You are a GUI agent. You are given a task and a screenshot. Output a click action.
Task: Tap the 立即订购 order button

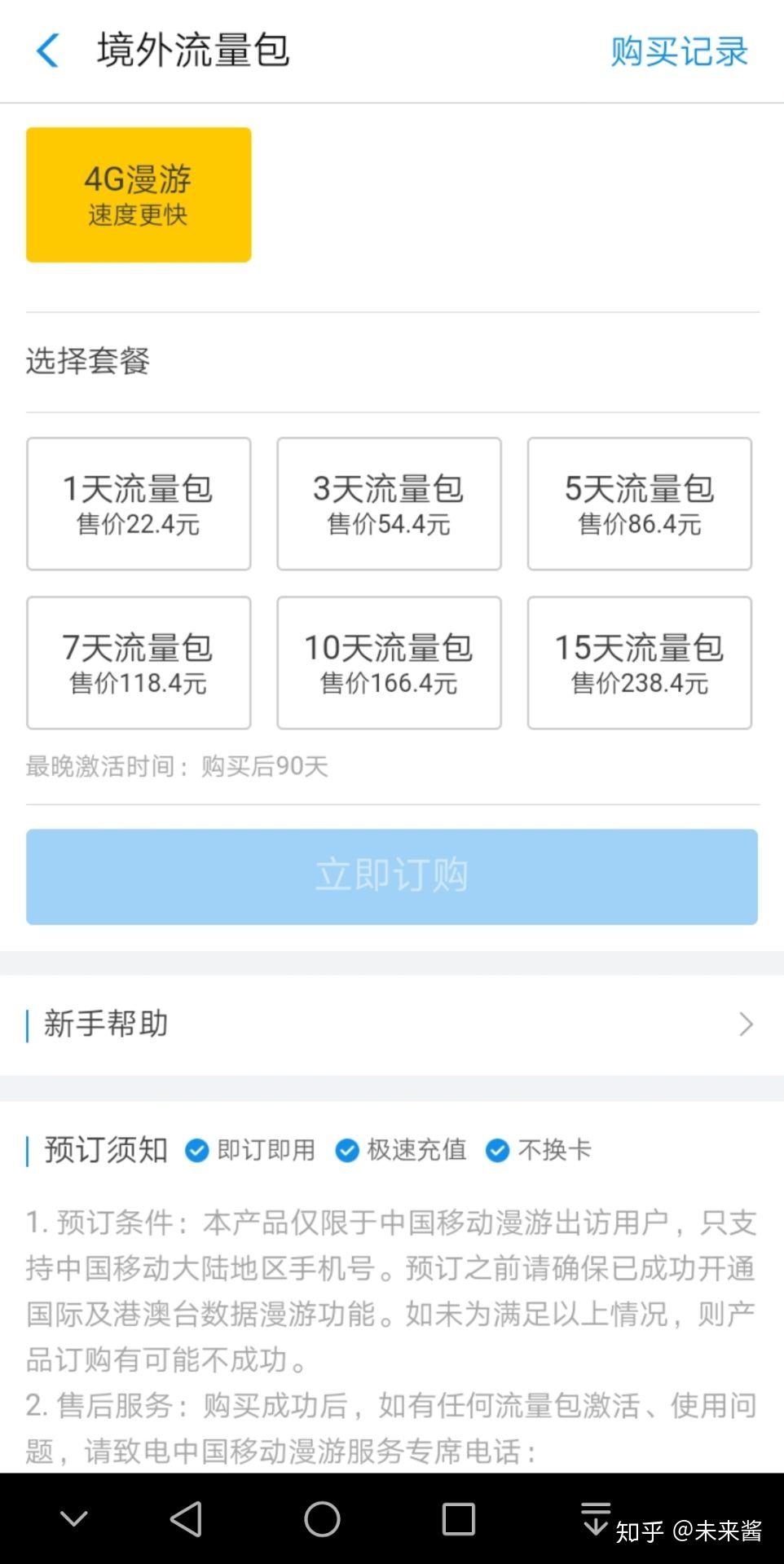pyautogui.click(x=392, y=877)
